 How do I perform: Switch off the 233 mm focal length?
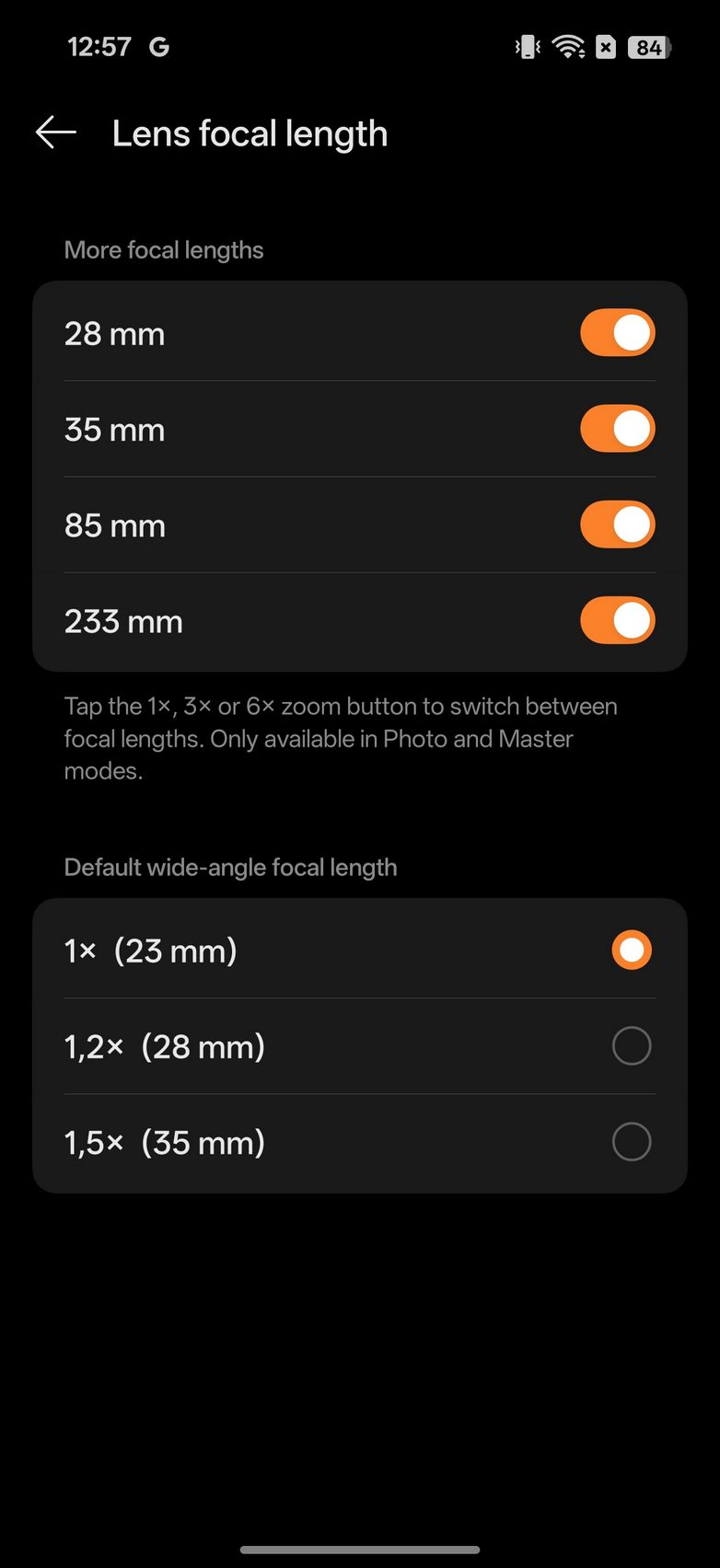(x=617, y=621)
